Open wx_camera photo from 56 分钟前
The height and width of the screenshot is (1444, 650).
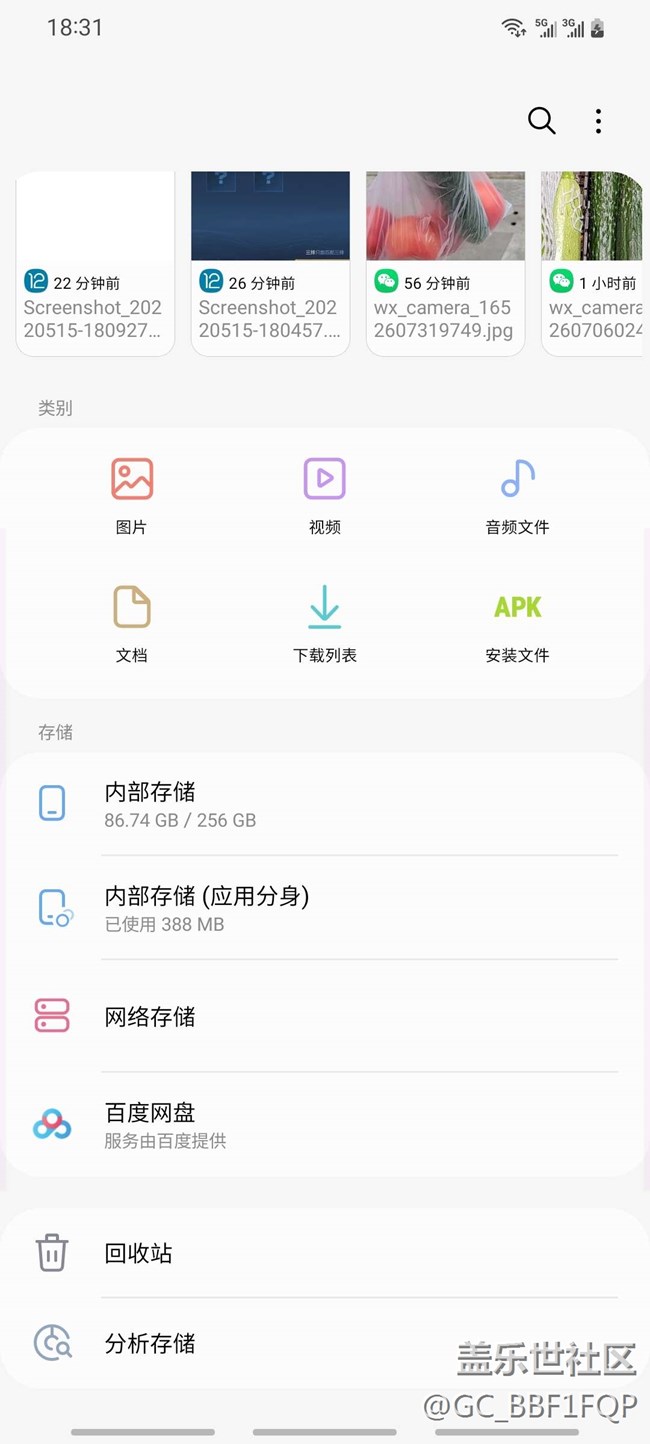click(x=445, y=262)
